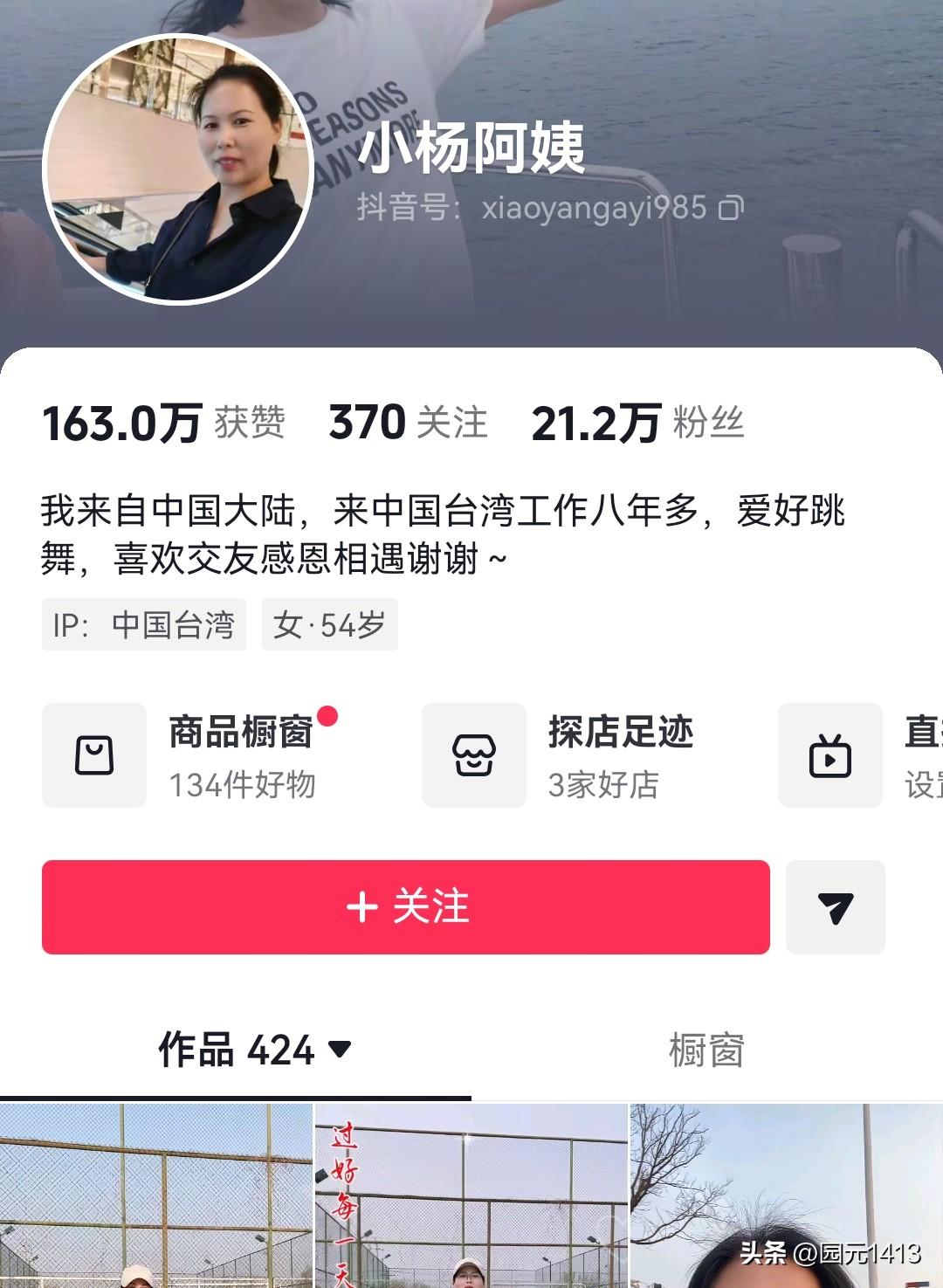Tap the username 小杨阿姨

pyautogui.click(x=471, y=150)
